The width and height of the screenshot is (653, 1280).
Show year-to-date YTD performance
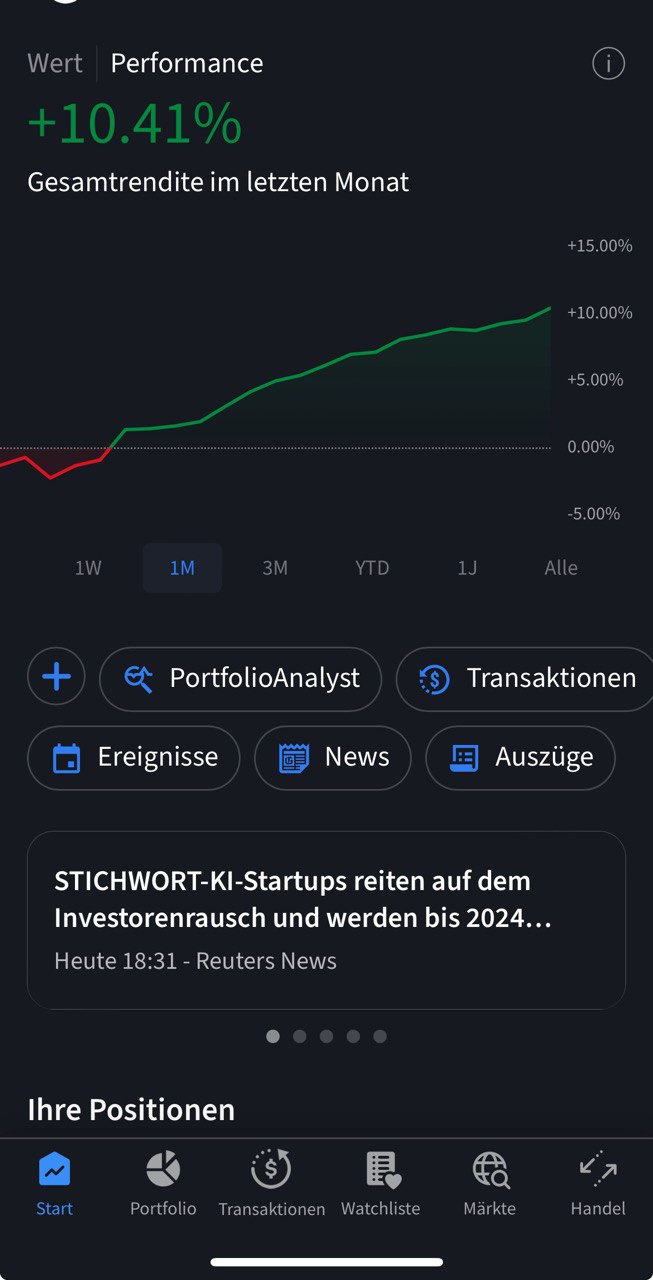point(372,568)
